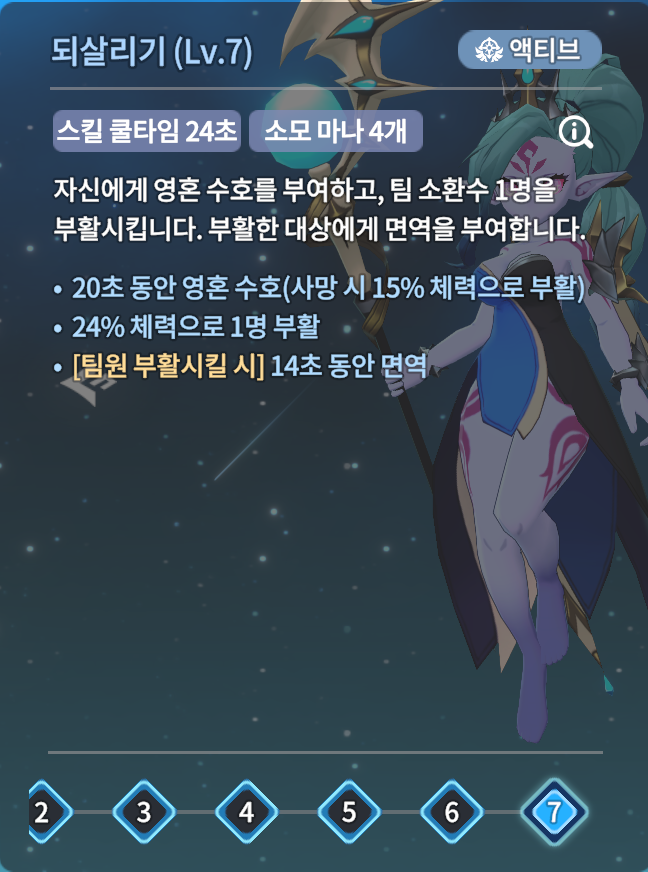Viewport: 648px width, 872px height.
Task: Select skill level 2
Action: pyautogui.click(x=43, y=811)
